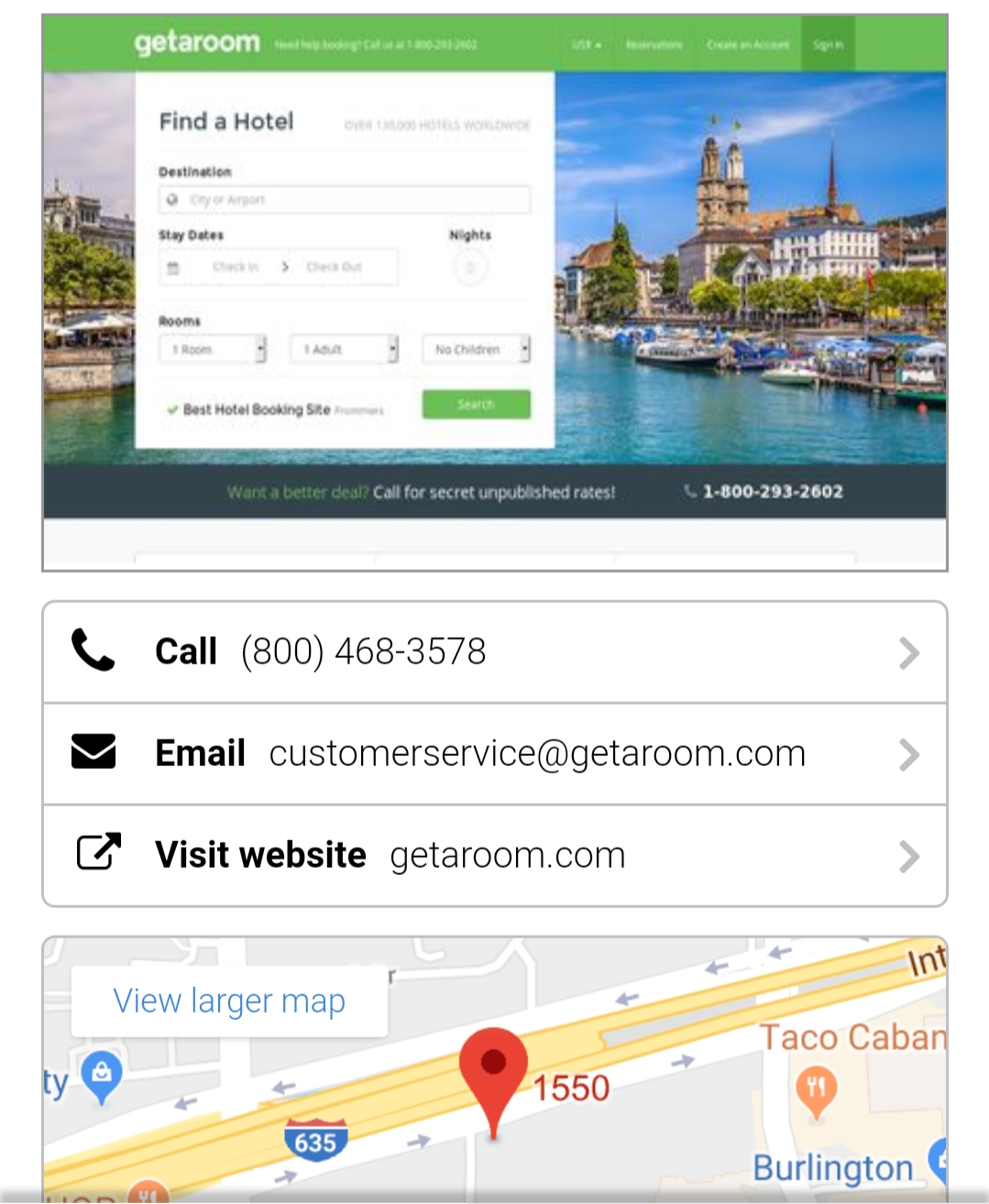The height and width of the screenshot is (1204, 989).
Task: Open Create an Account in the navigation bar
Action: click(x=747, y=42)
